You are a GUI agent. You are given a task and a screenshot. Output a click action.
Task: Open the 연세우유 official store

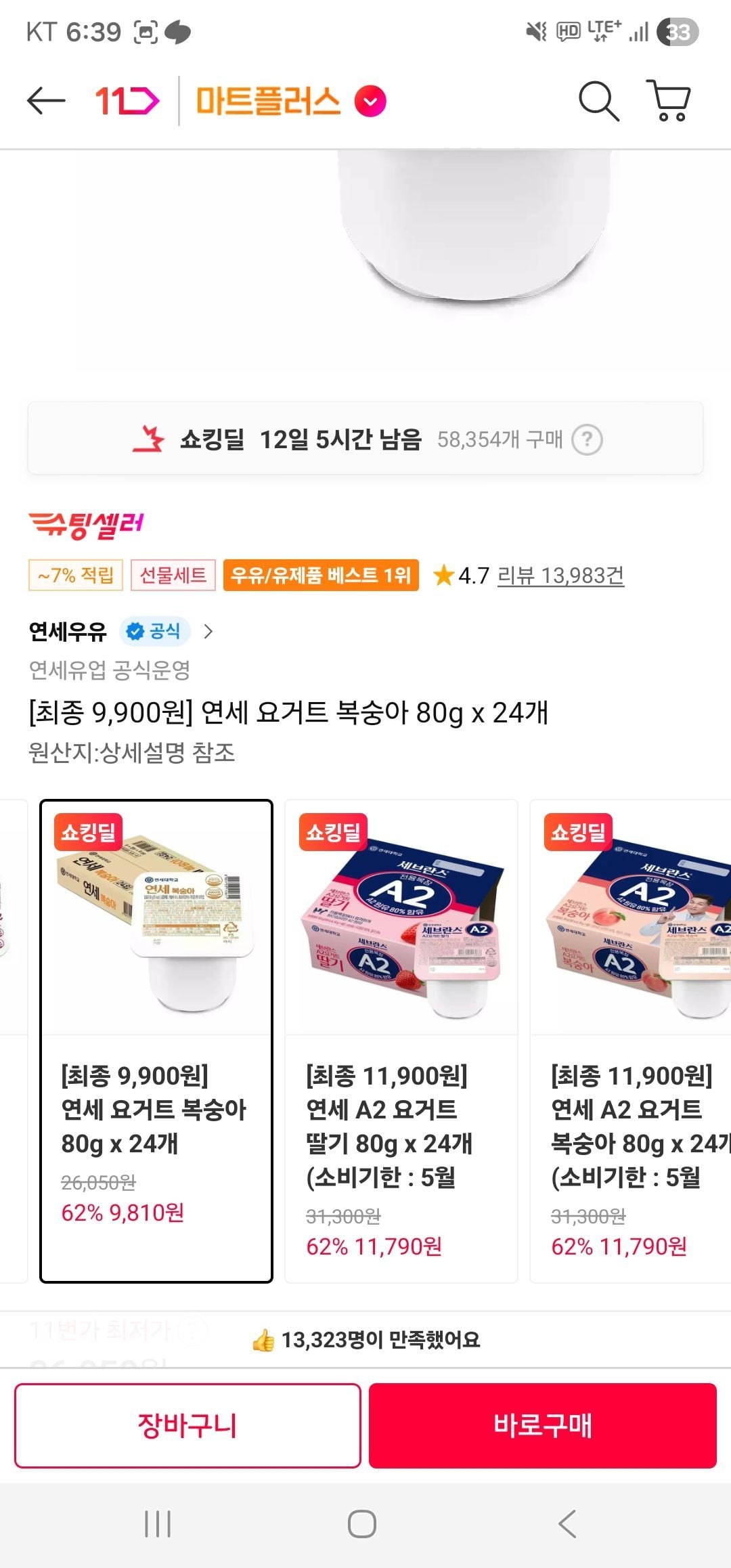click(x=121, y=632)
